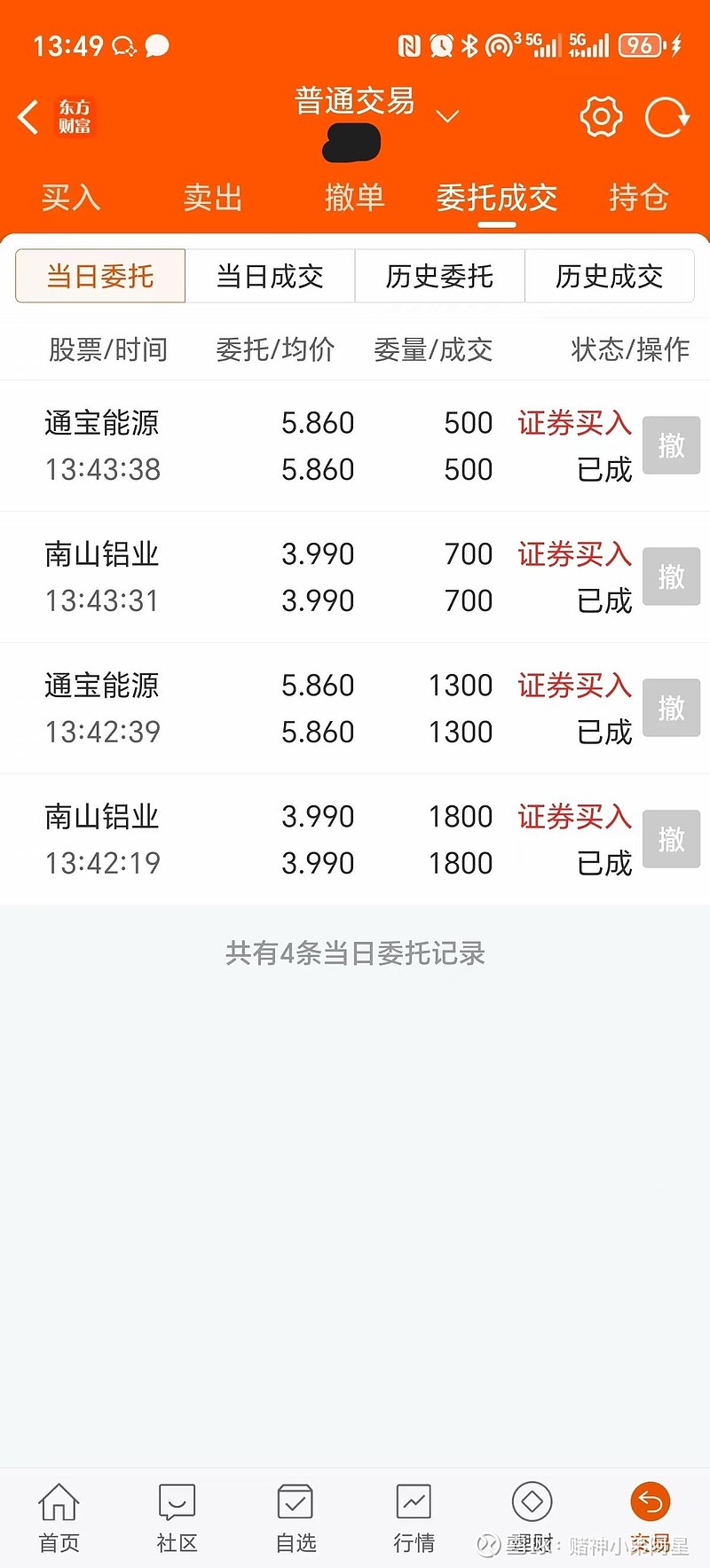Open the 首页 tab in bottom navigation
The width and height of the screenshot is (710, 1568).
tap(59, 1518)
